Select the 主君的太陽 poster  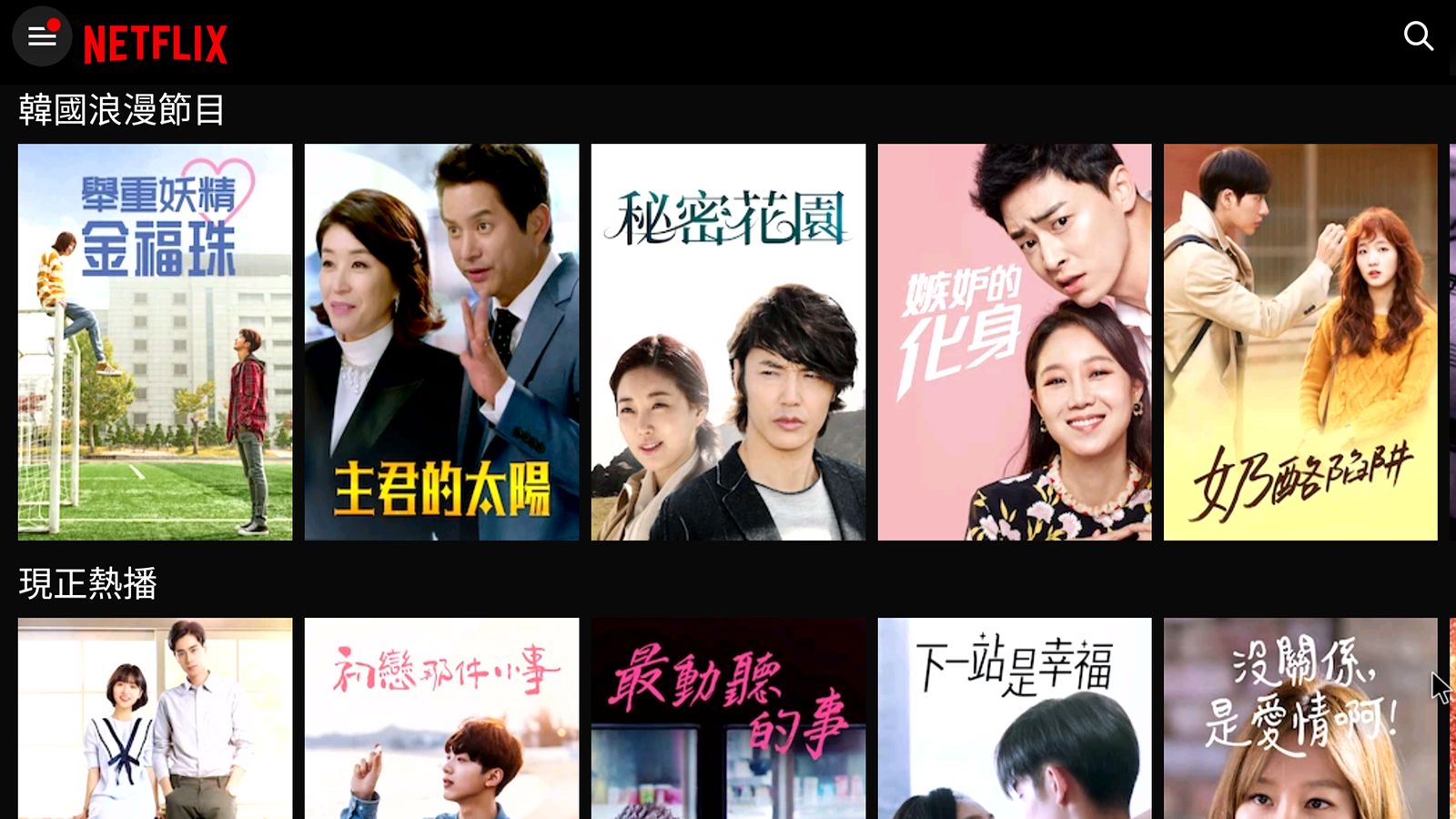pyautogui.click(x=441, y=341)
